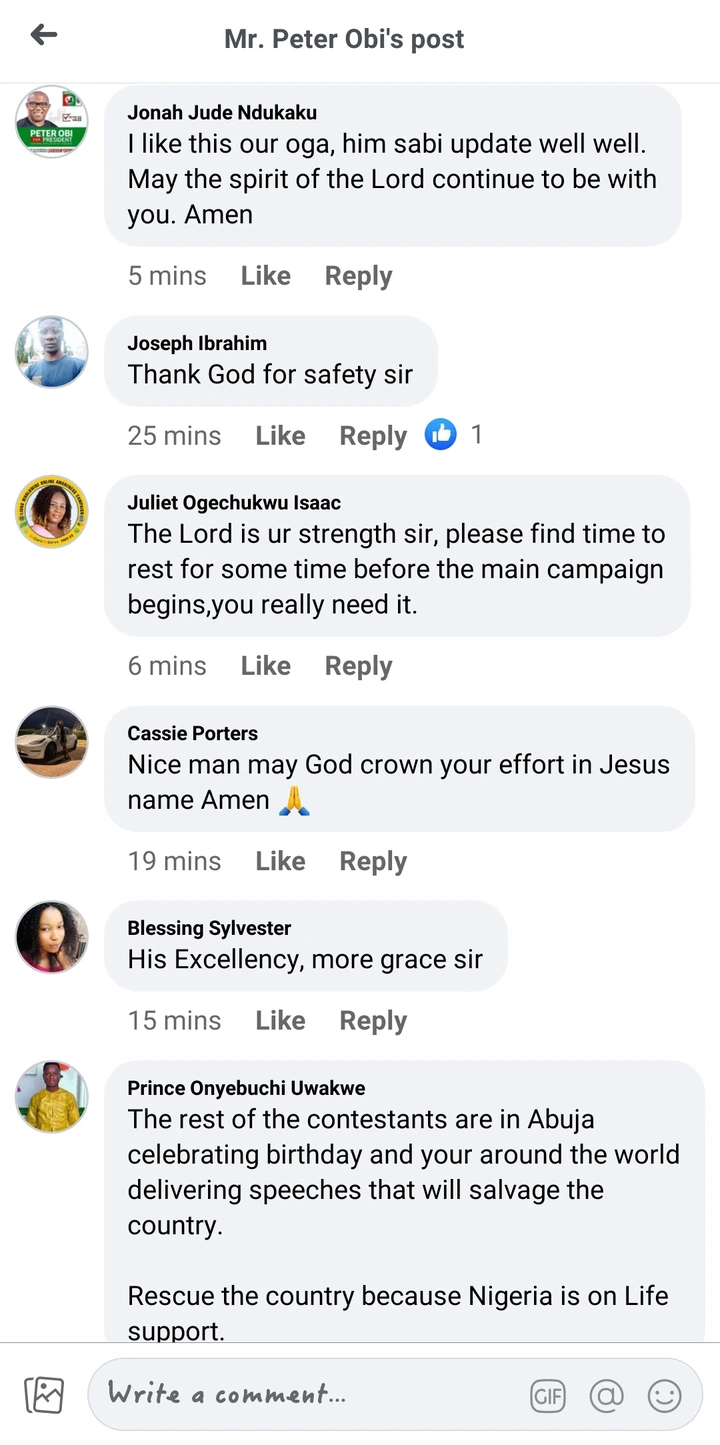This screenshot has height=1445, width=720.
Task: Like Blessing Sylvester's comment
Action: pos(280,1021)
